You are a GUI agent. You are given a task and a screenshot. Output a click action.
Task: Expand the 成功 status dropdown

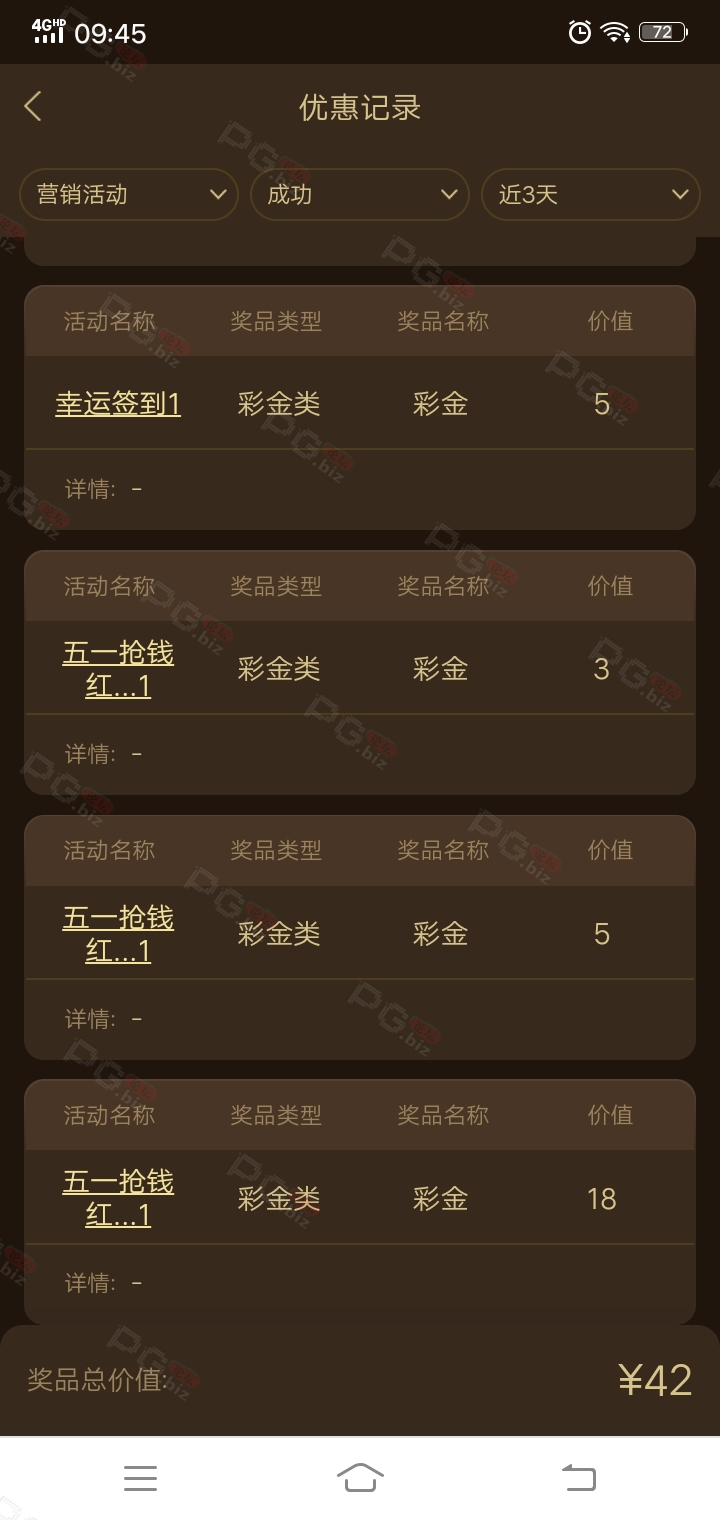[x=360, y=194]
